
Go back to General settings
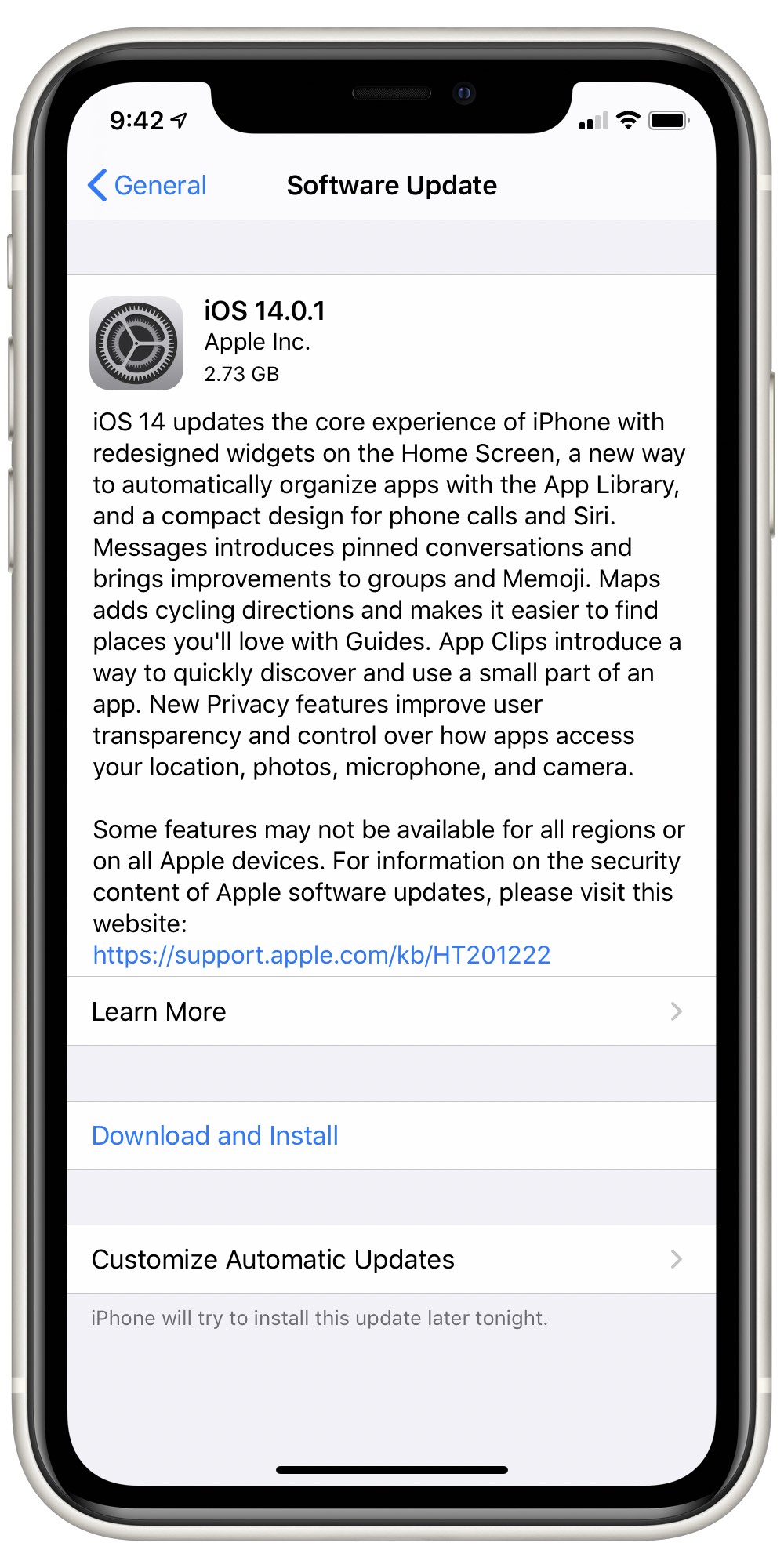[147, 186]
